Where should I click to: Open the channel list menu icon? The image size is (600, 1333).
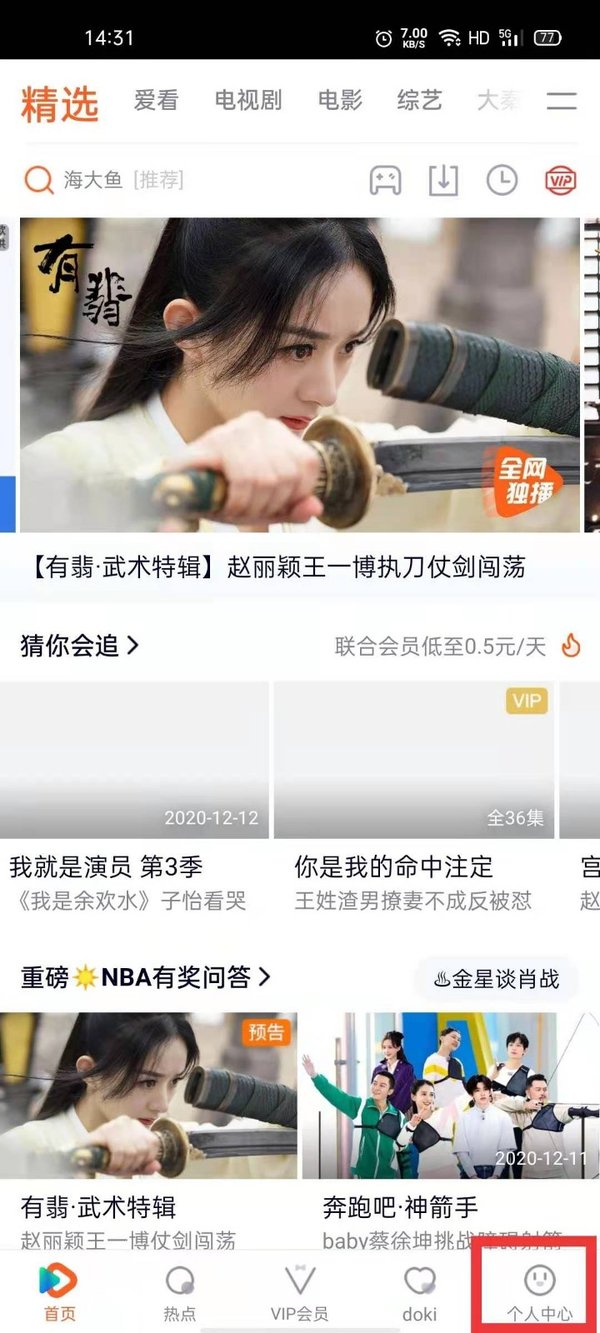point(562,100)
